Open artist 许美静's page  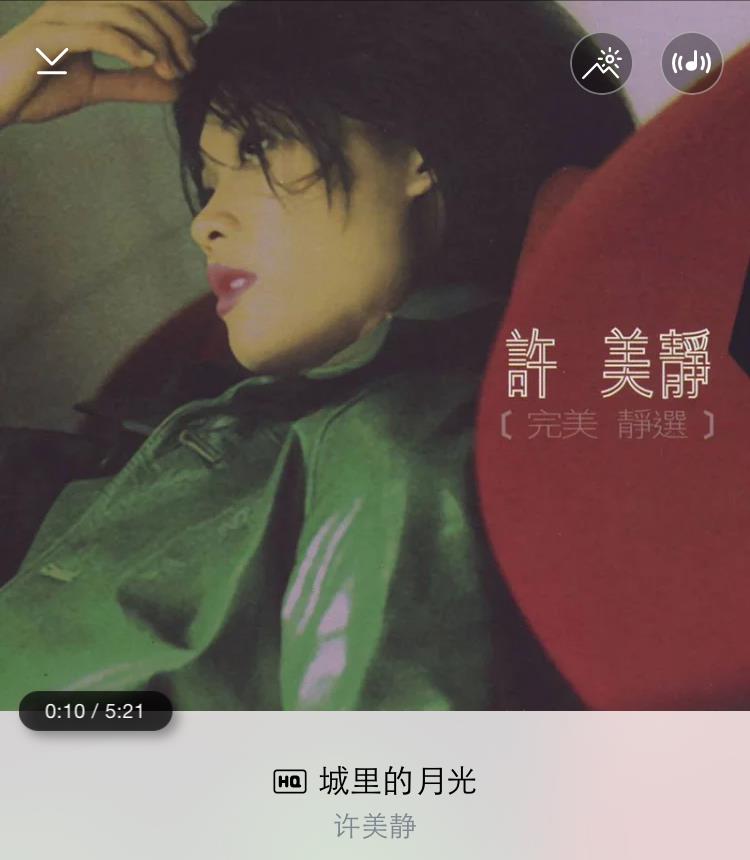coord(375,826)
